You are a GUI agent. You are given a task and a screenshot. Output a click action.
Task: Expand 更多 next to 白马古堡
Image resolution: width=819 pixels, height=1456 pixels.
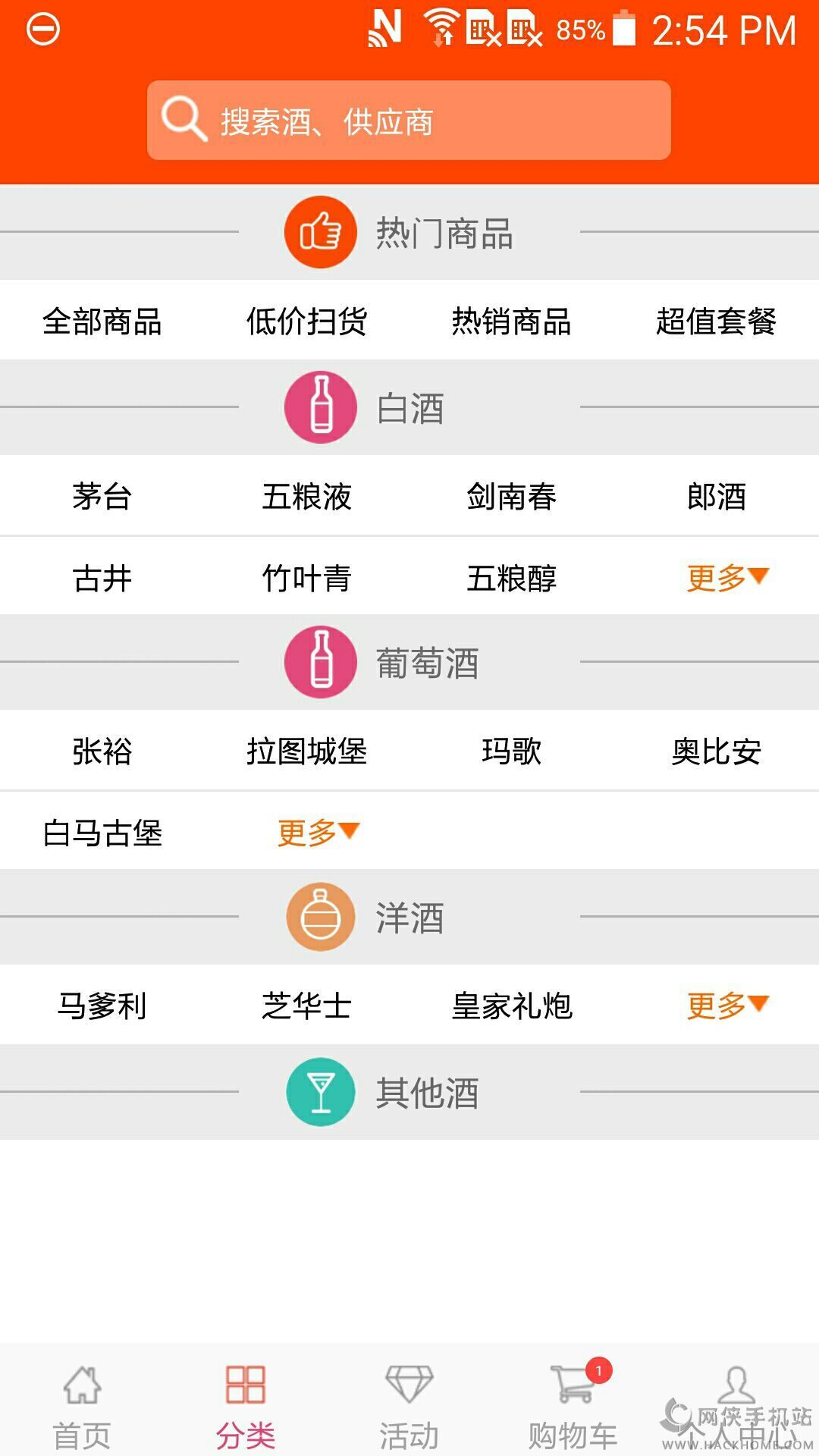pos(318,833)
